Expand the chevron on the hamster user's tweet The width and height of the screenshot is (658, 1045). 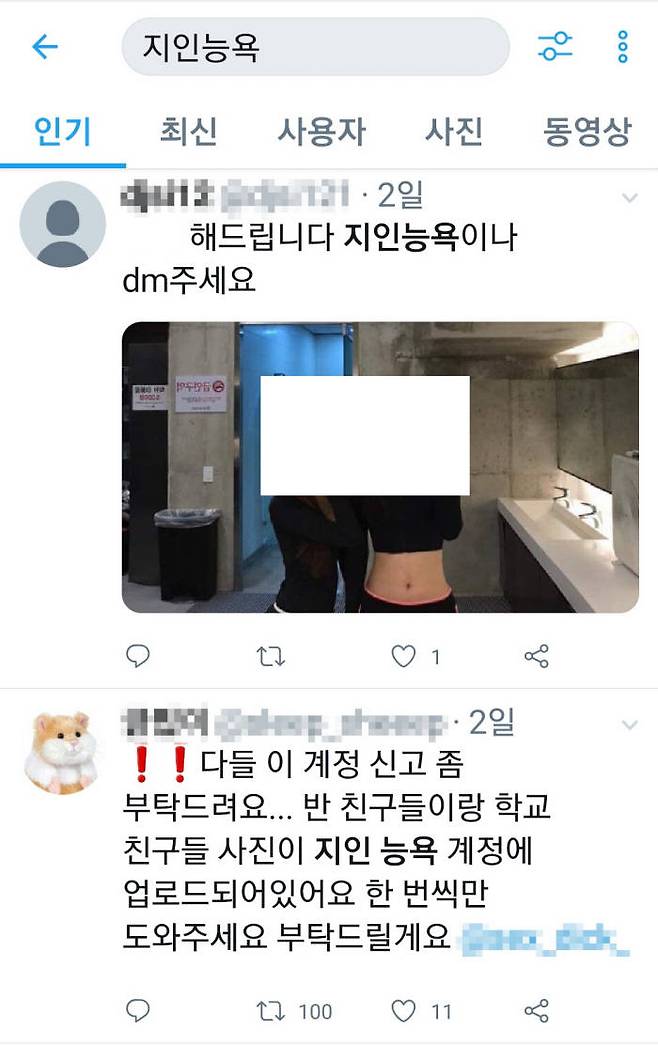click(x=629, y=724)
